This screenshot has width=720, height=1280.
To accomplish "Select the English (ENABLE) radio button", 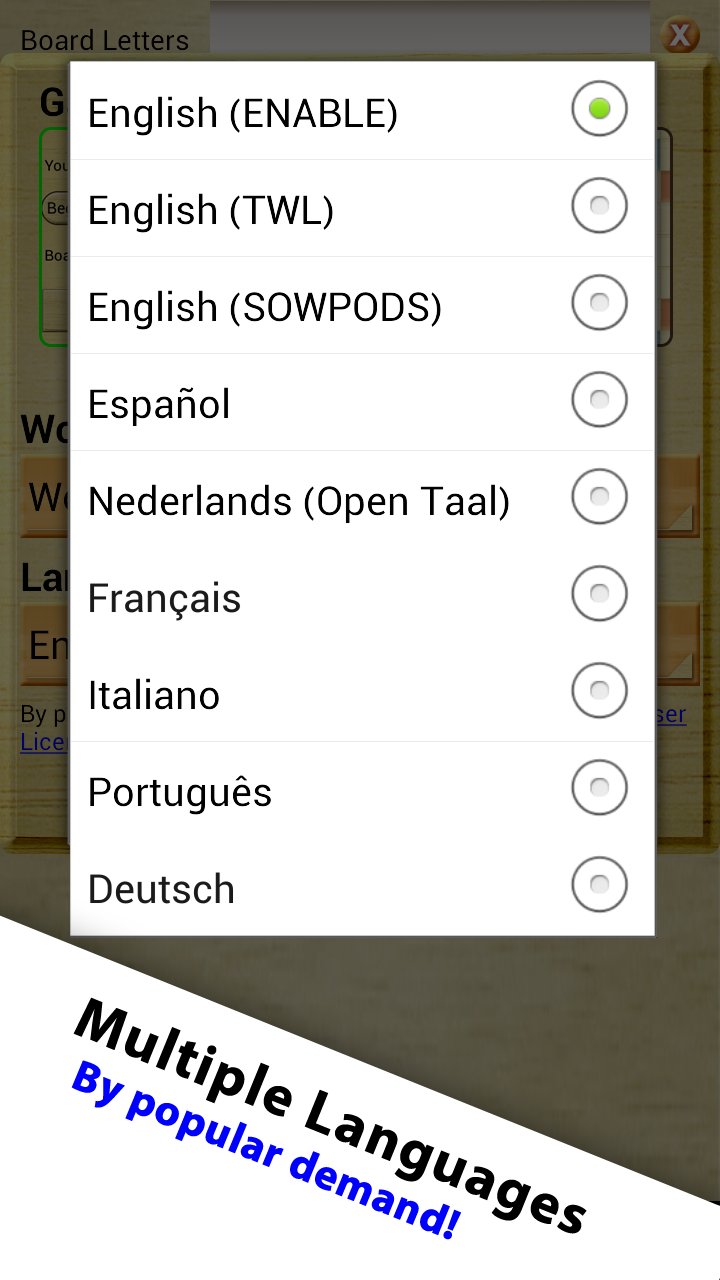I will pyautogui.click(x=599, y=110).
